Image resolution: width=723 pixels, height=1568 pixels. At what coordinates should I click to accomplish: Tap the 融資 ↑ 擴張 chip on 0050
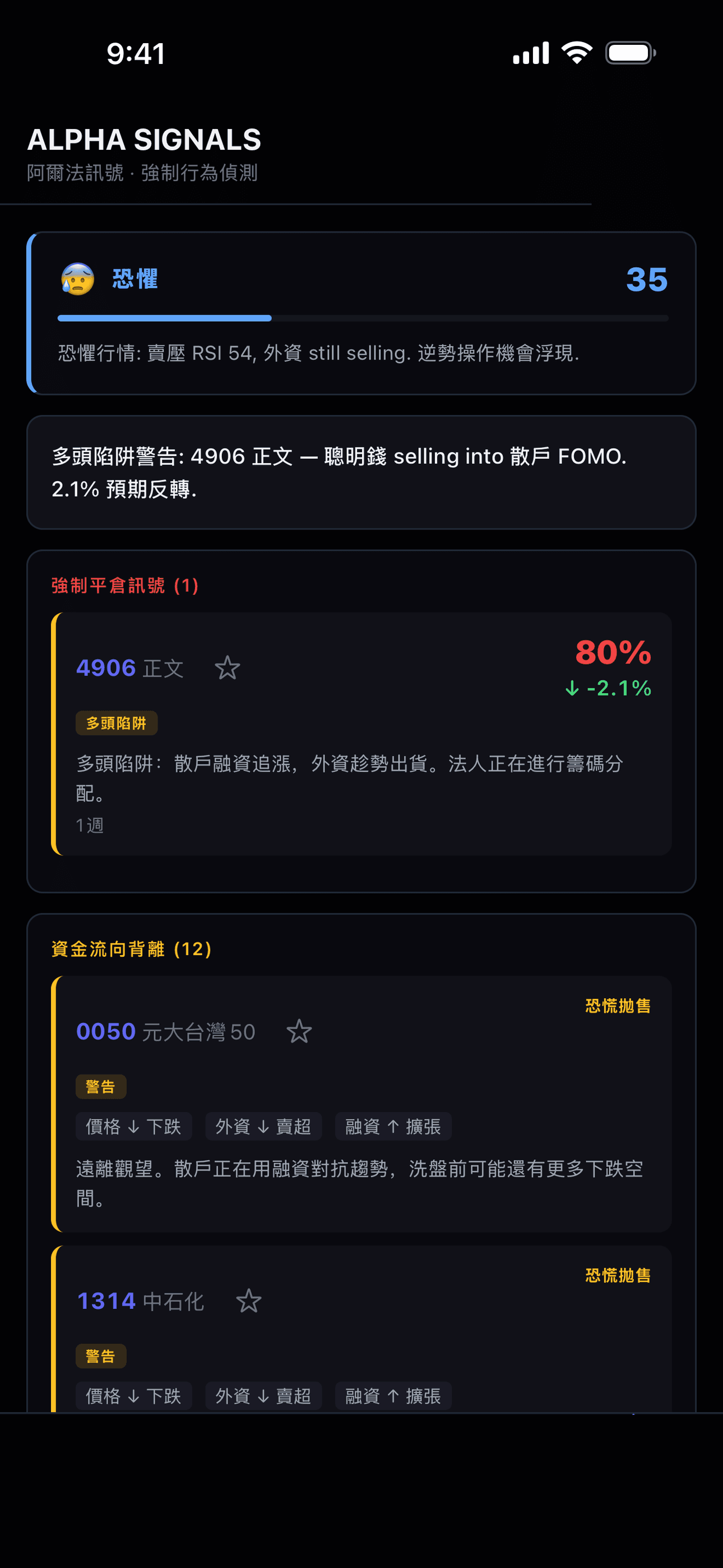393,1127
